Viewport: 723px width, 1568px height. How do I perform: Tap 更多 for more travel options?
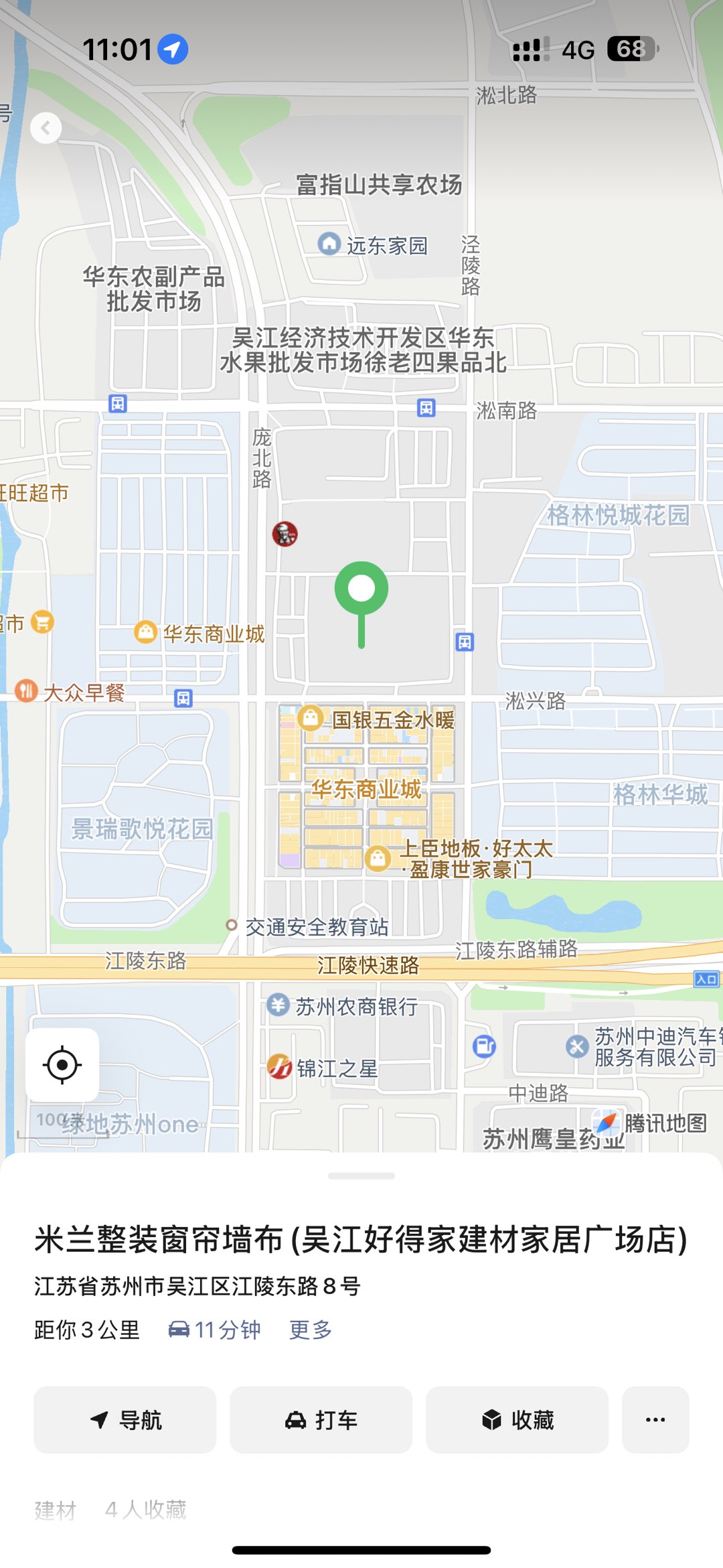pos(310,1330)
